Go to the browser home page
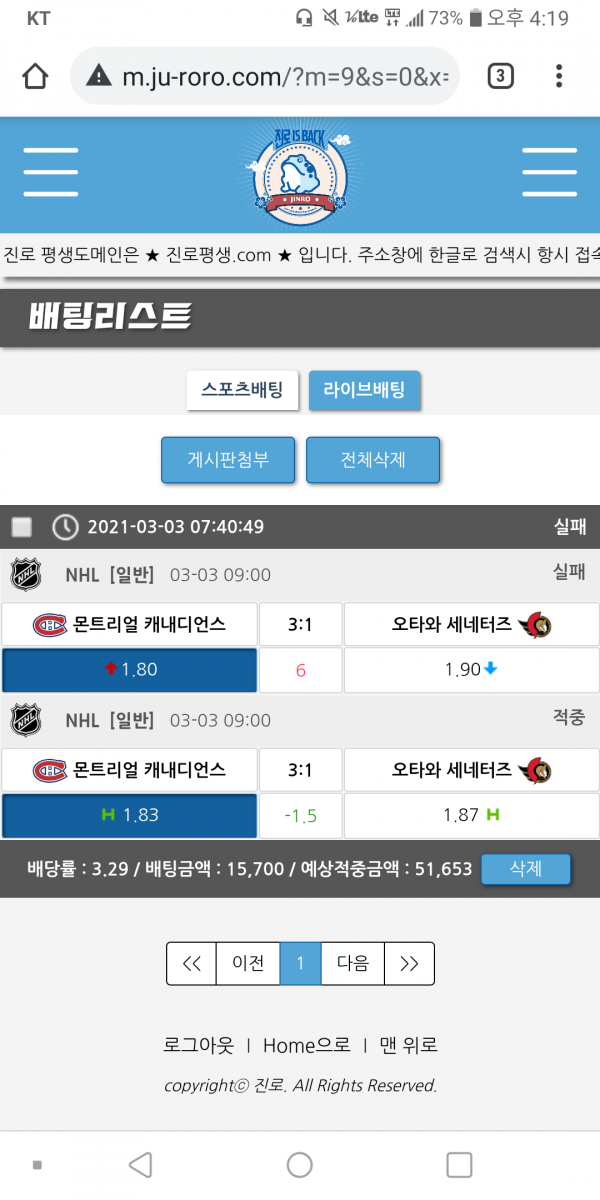The image size is (600, 1200). (x=35, y=76)
